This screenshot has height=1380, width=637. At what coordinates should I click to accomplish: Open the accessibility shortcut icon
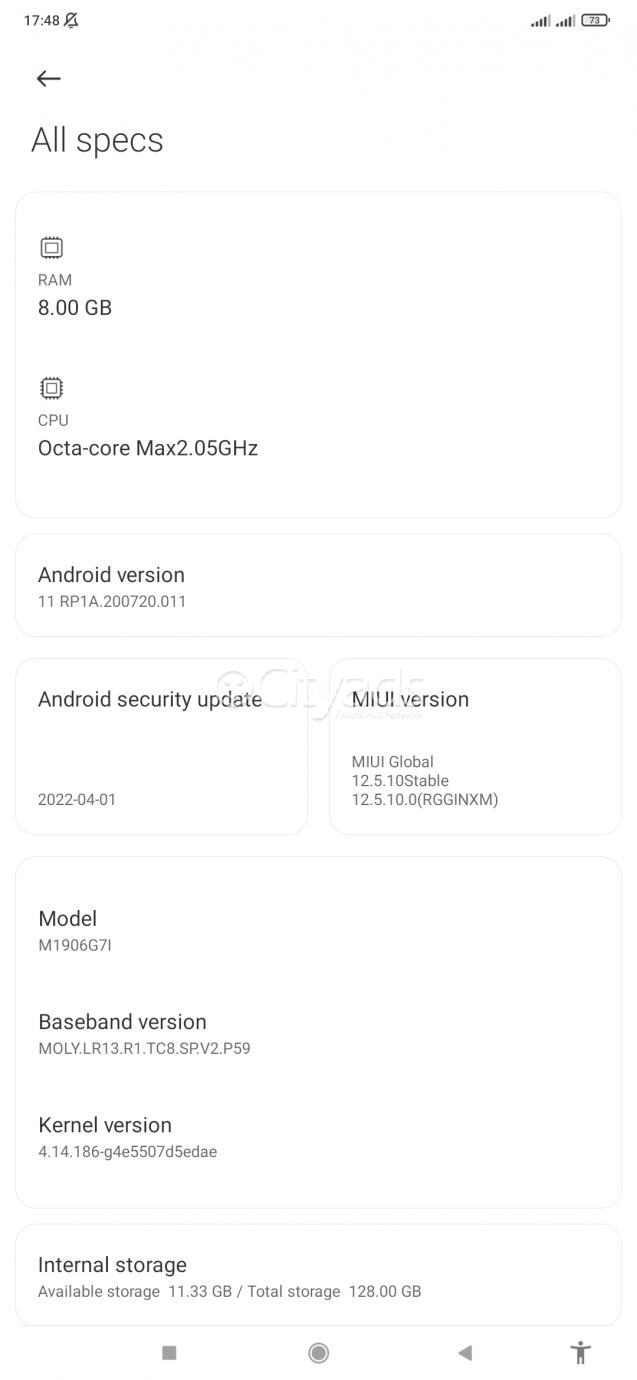pyautogui.click(x=580, y=1353)
